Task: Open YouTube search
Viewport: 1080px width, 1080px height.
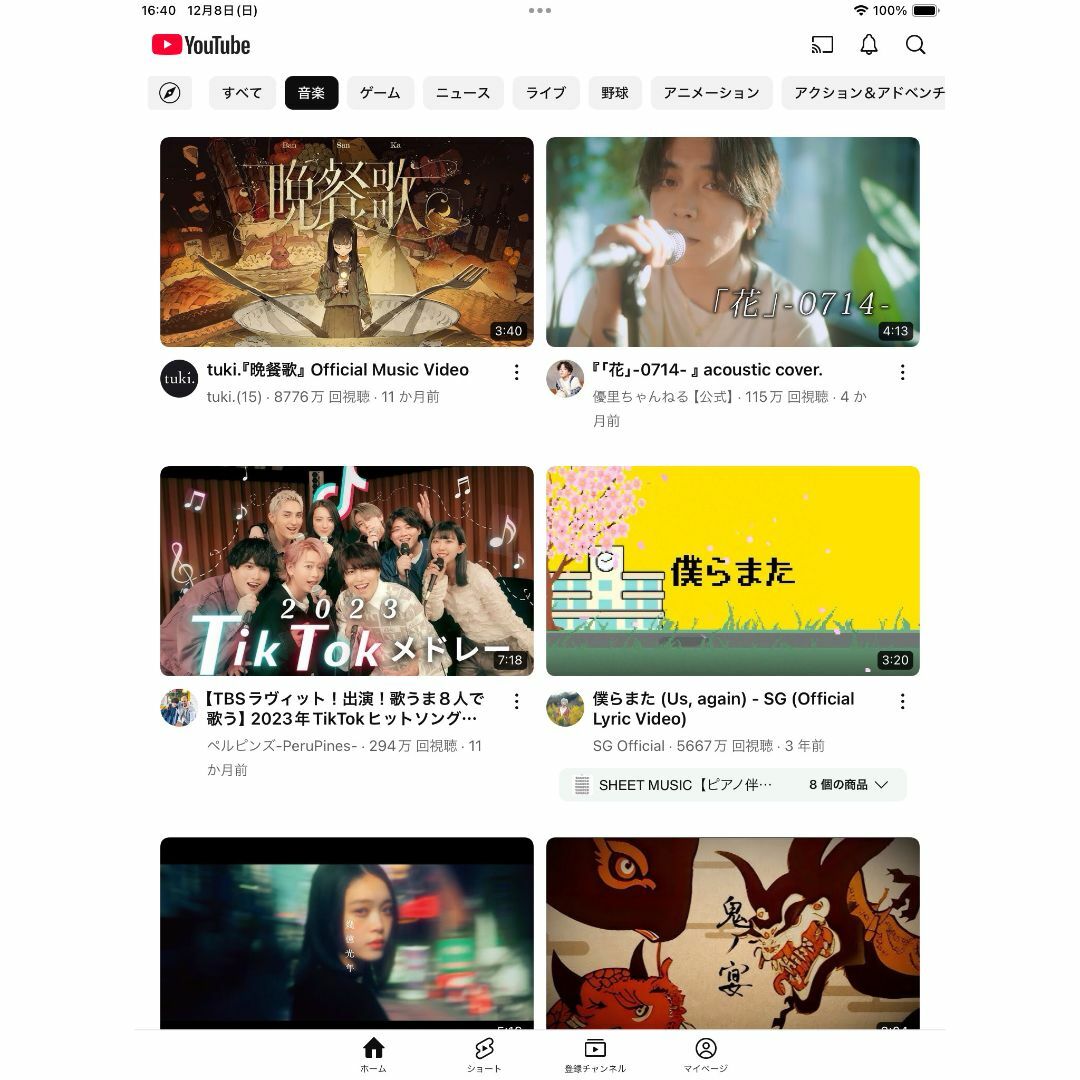Action: pyautogui.click(x=915, y=45)
